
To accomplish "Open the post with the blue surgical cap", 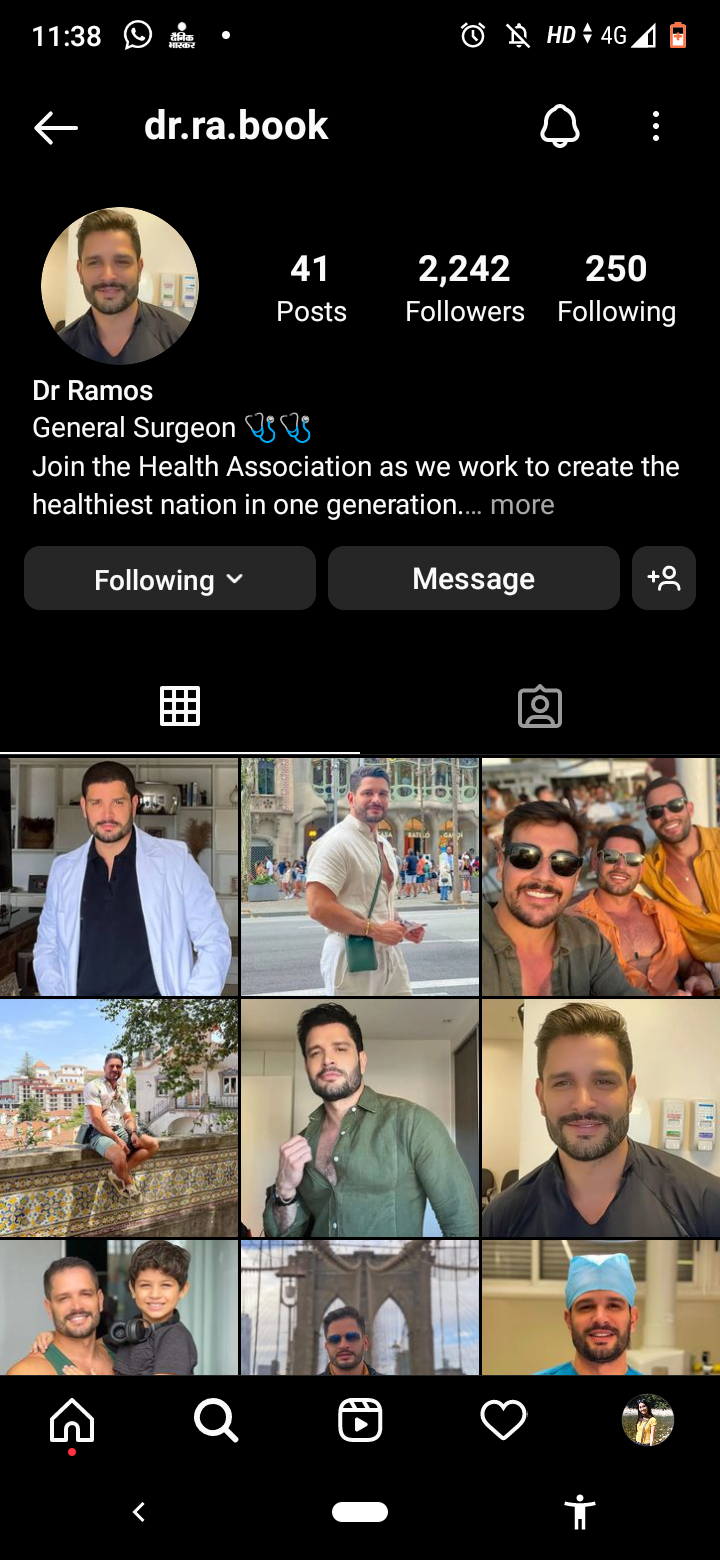I will click(x=600, y=1308).
